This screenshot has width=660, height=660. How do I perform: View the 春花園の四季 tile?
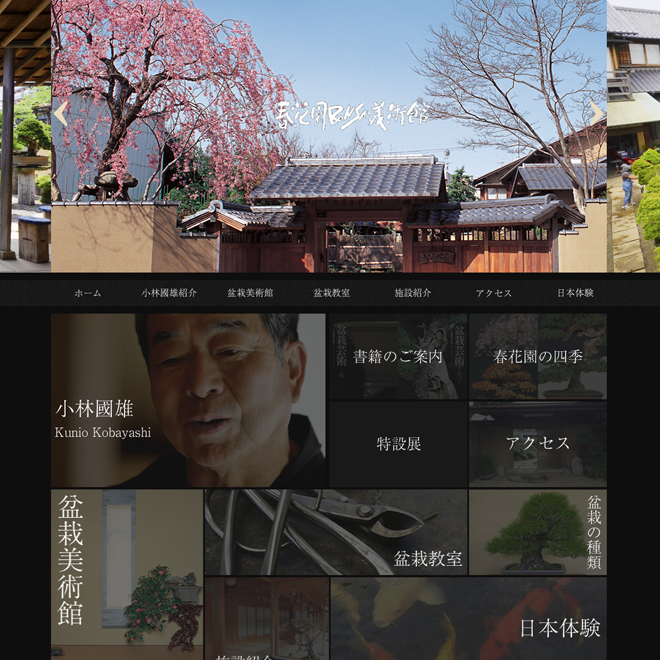tap(538, 356)
